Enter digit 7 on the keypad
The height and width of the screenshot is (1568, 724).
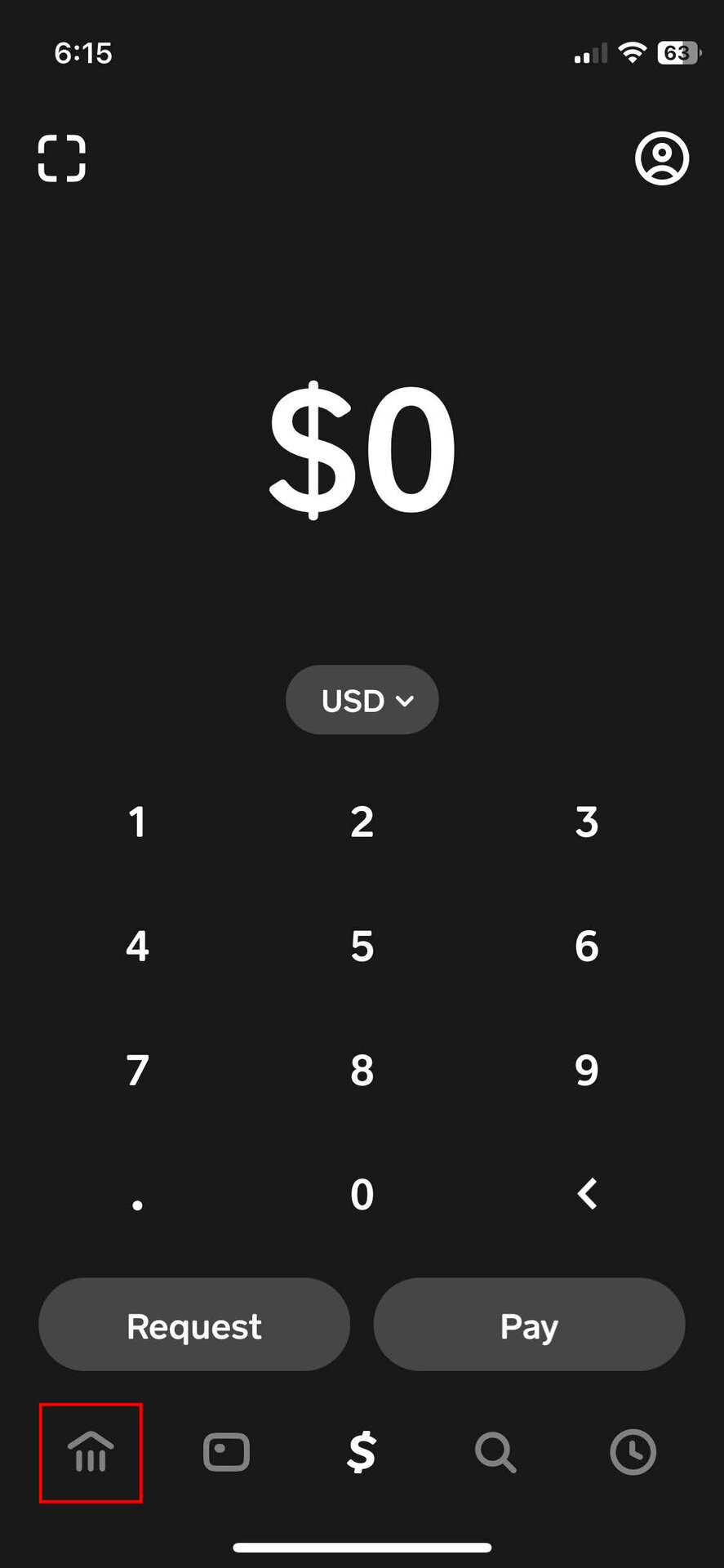[137, 1071]
